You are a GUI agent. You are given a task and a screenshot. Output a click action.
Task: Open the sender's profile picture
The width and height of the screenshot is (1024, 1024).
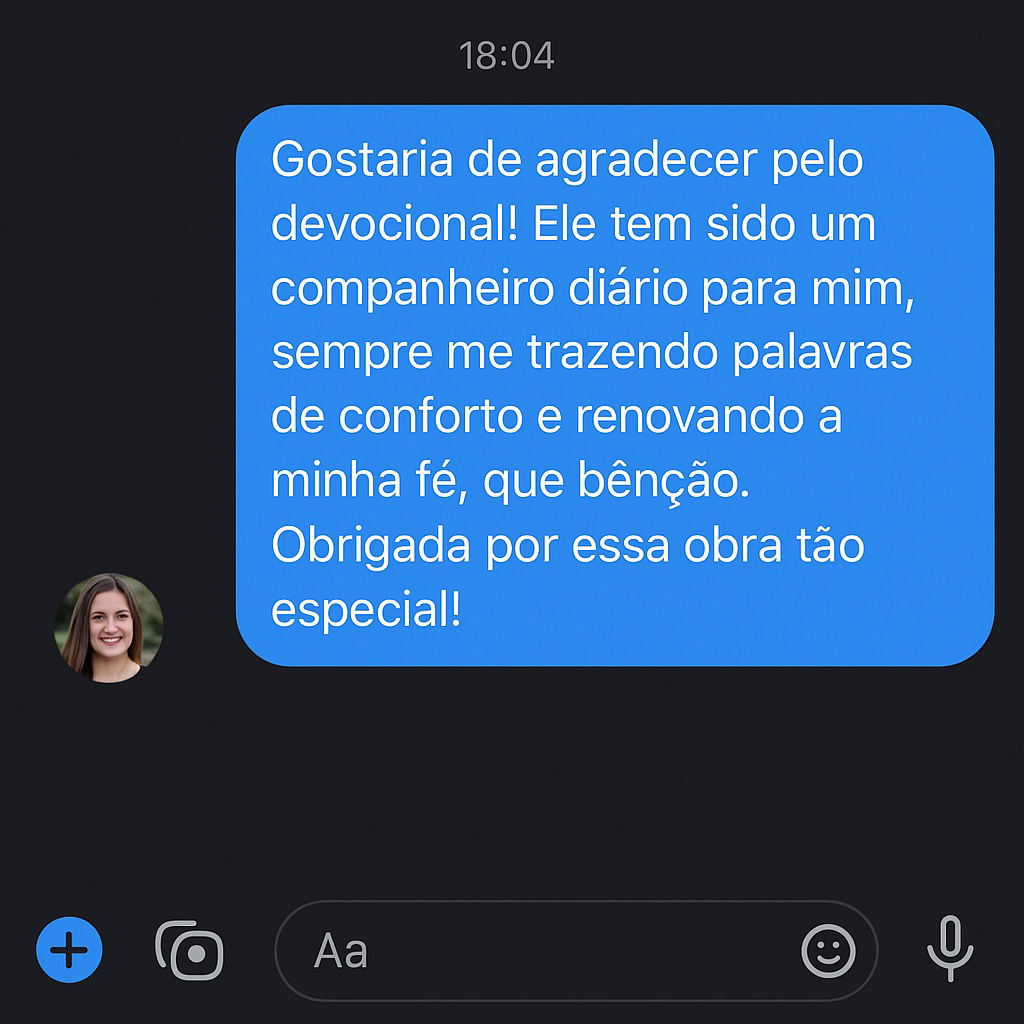[108, 628]
